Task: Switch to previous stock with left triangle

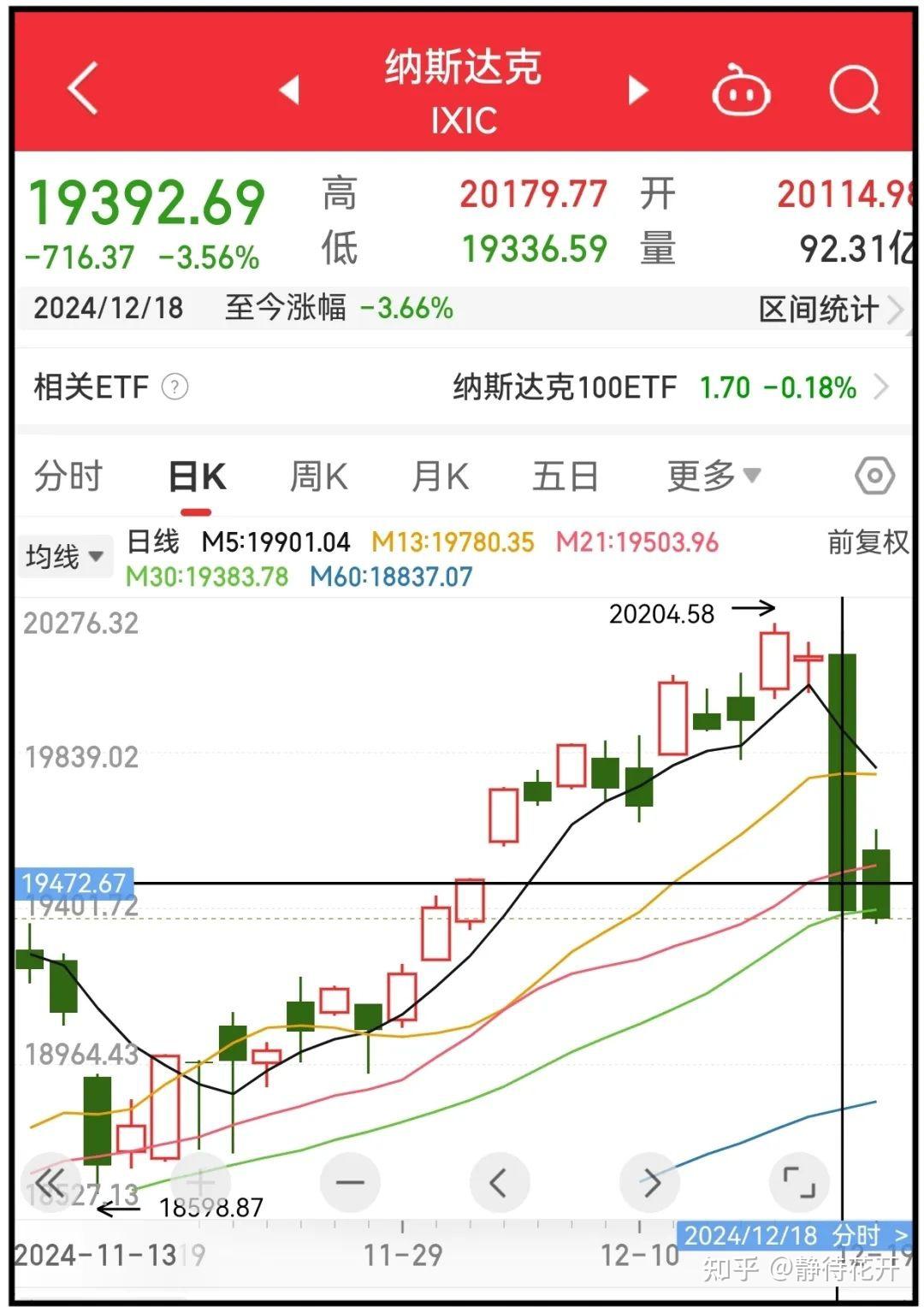Action: coord(289,90)
